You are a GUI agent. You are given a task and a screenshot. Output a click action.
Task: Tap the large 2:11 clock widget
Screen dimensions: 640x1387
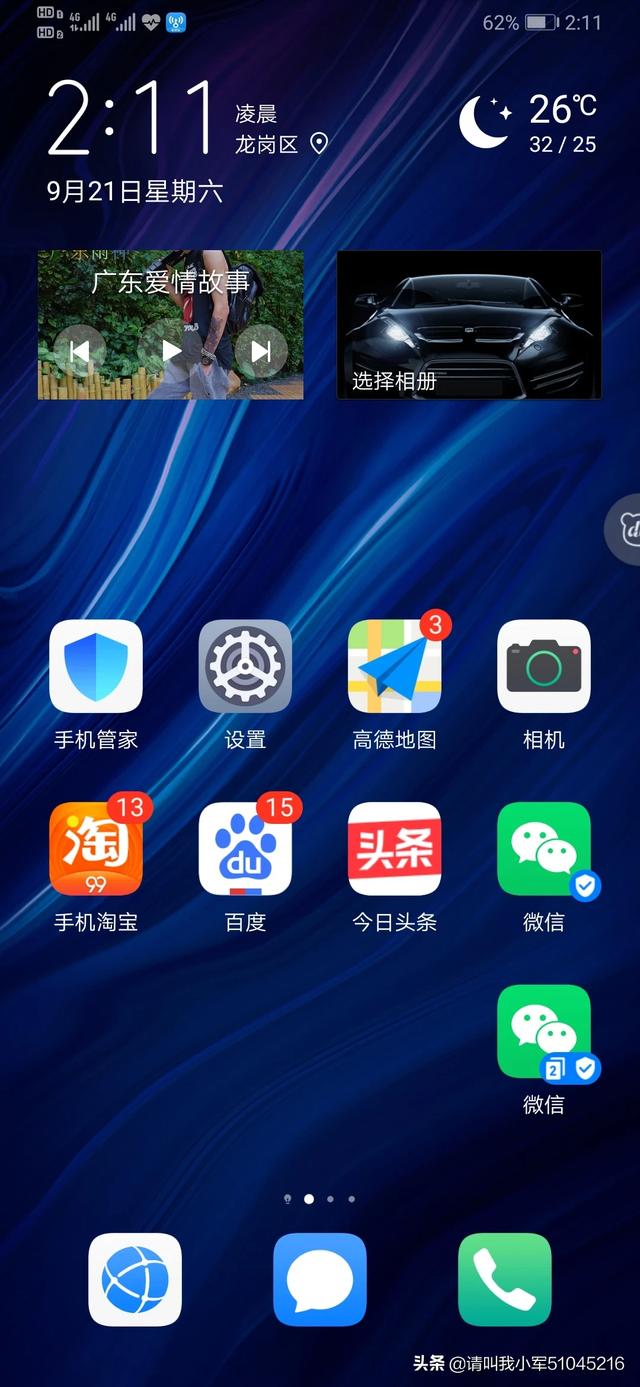(x=132, y=118)
